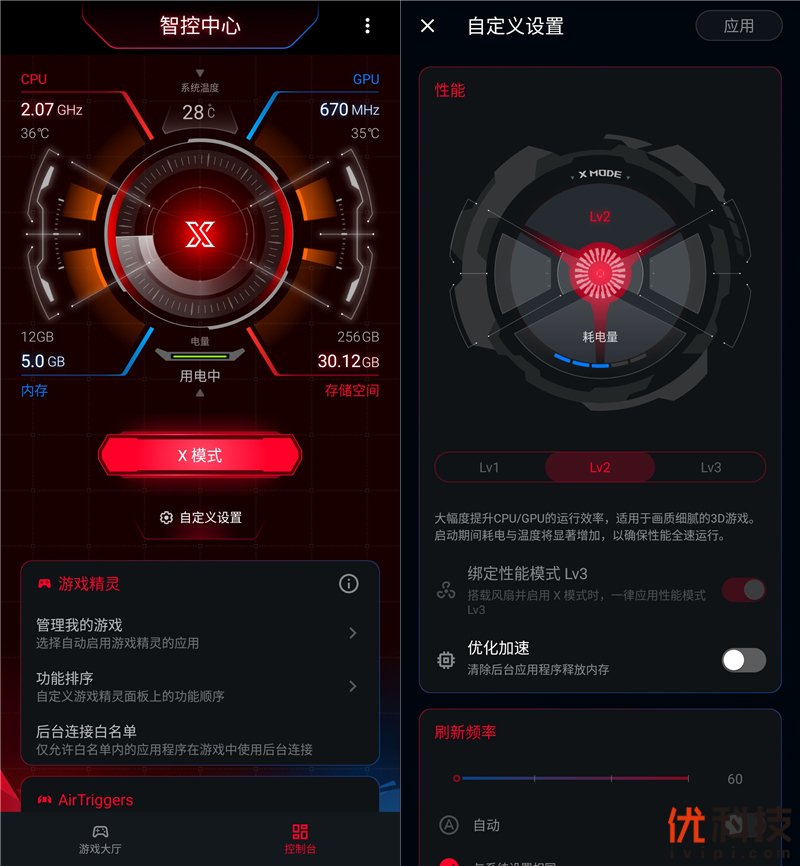800x866 pixels.
Task: Tap the 刷新频率 slider track
Action: 572,778
